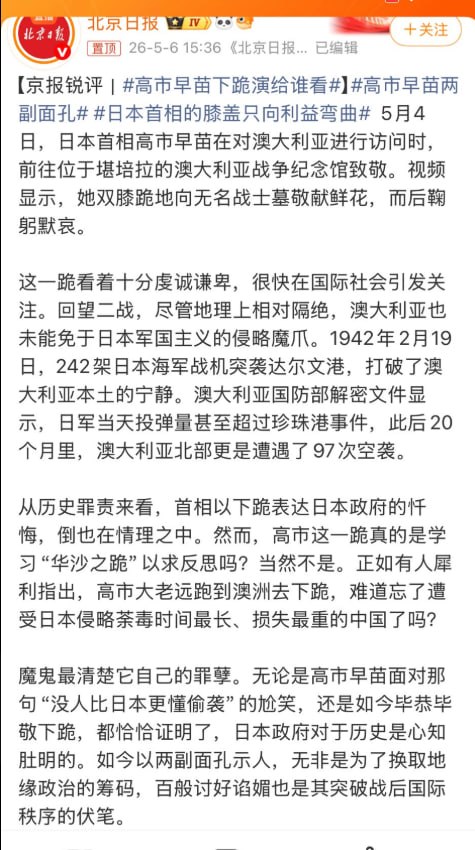The height and width of the screenshot is (850, 475).
Task: Open hashtag #日本首相的膝盖只向利益弯曲#
Action: click(x=232, y=114)
